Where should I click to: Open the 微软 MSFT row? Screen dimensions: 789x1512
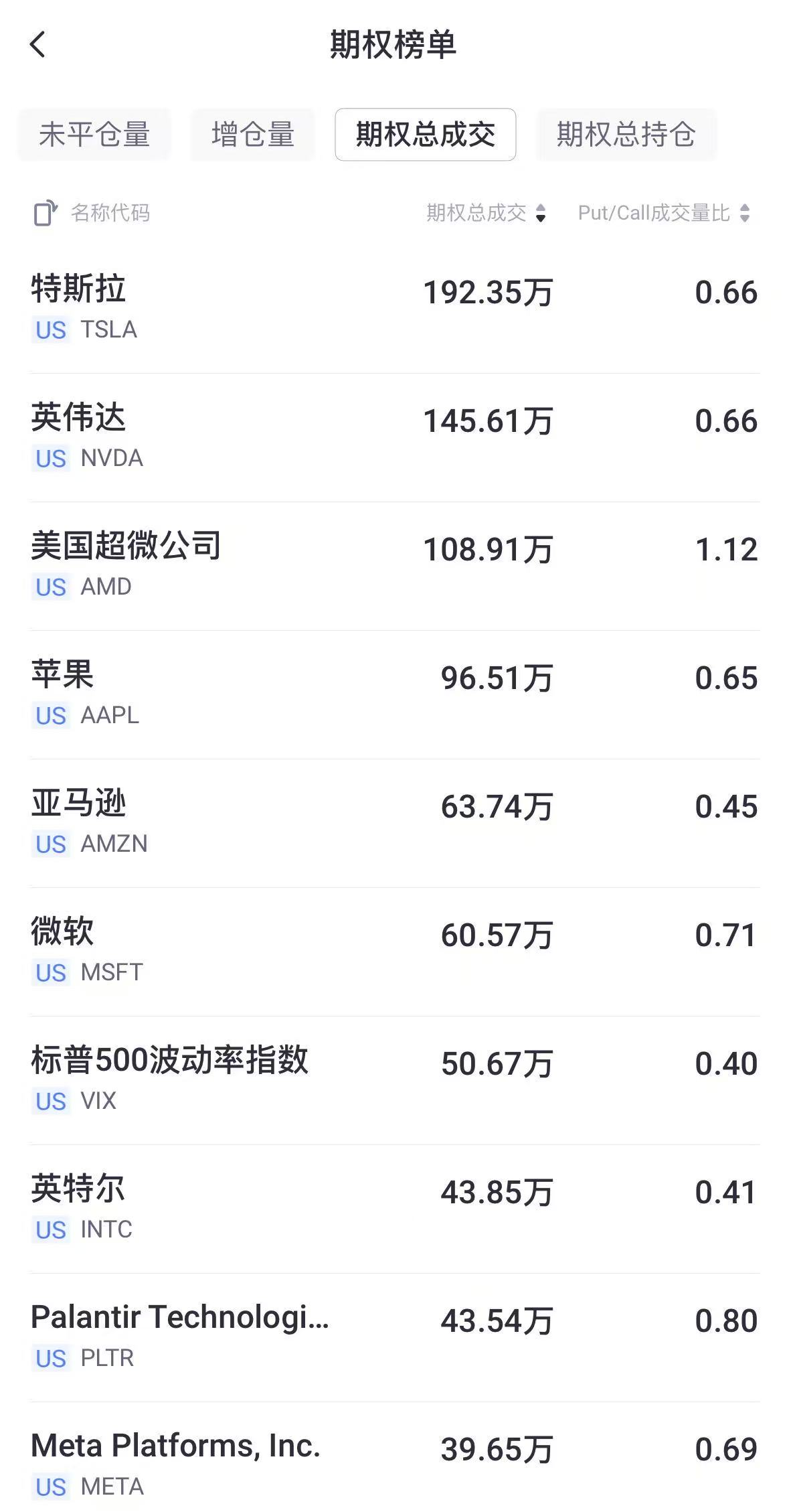pyautogui.click(x=394, y=951)
